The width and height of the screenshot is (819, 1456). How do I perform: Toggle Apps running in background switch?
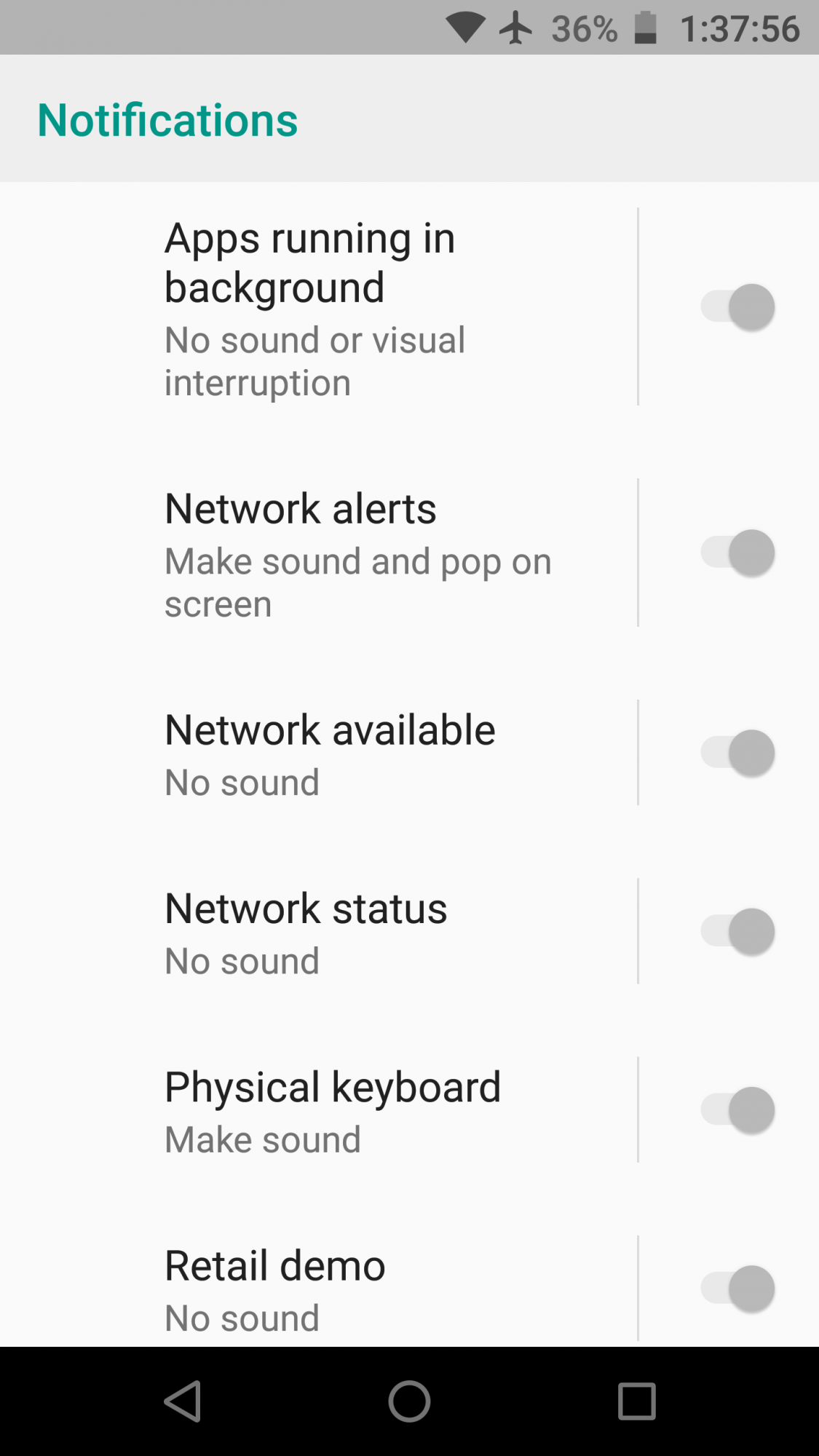737,306
